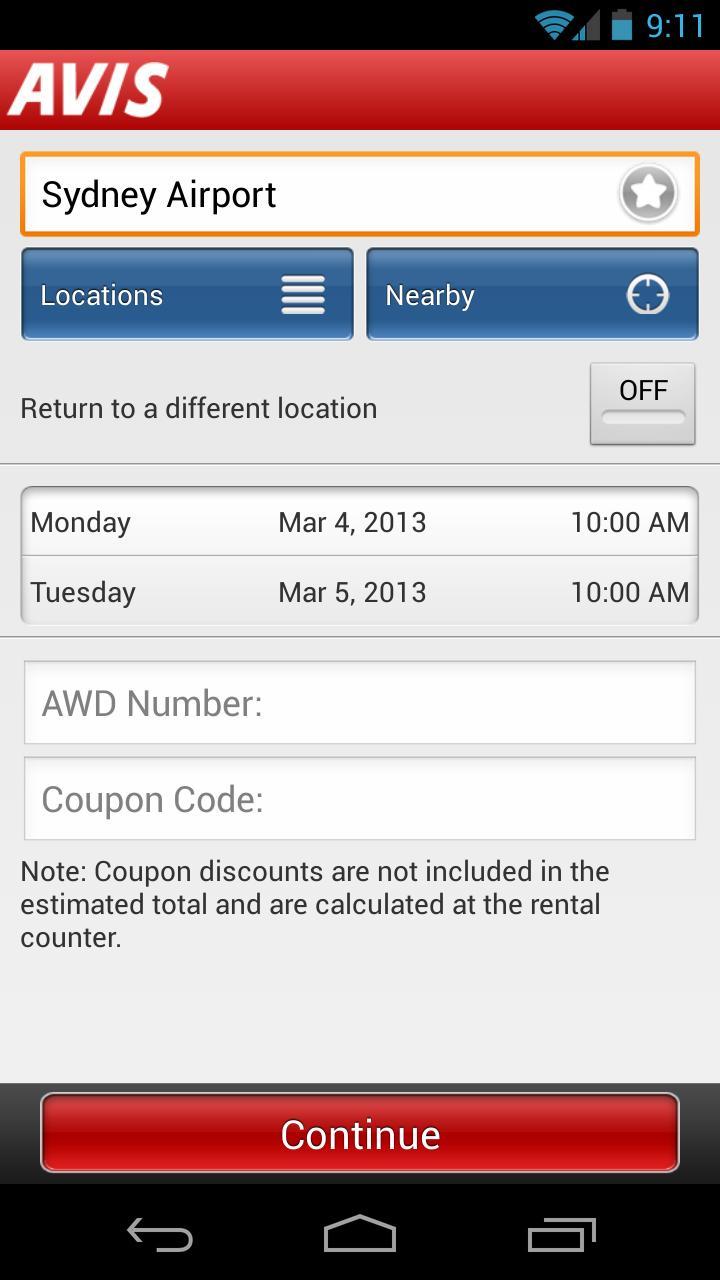Screen dimensions: 720x1280
Task: Tap the Android home navigation icon
Action: coord(360,1237)
